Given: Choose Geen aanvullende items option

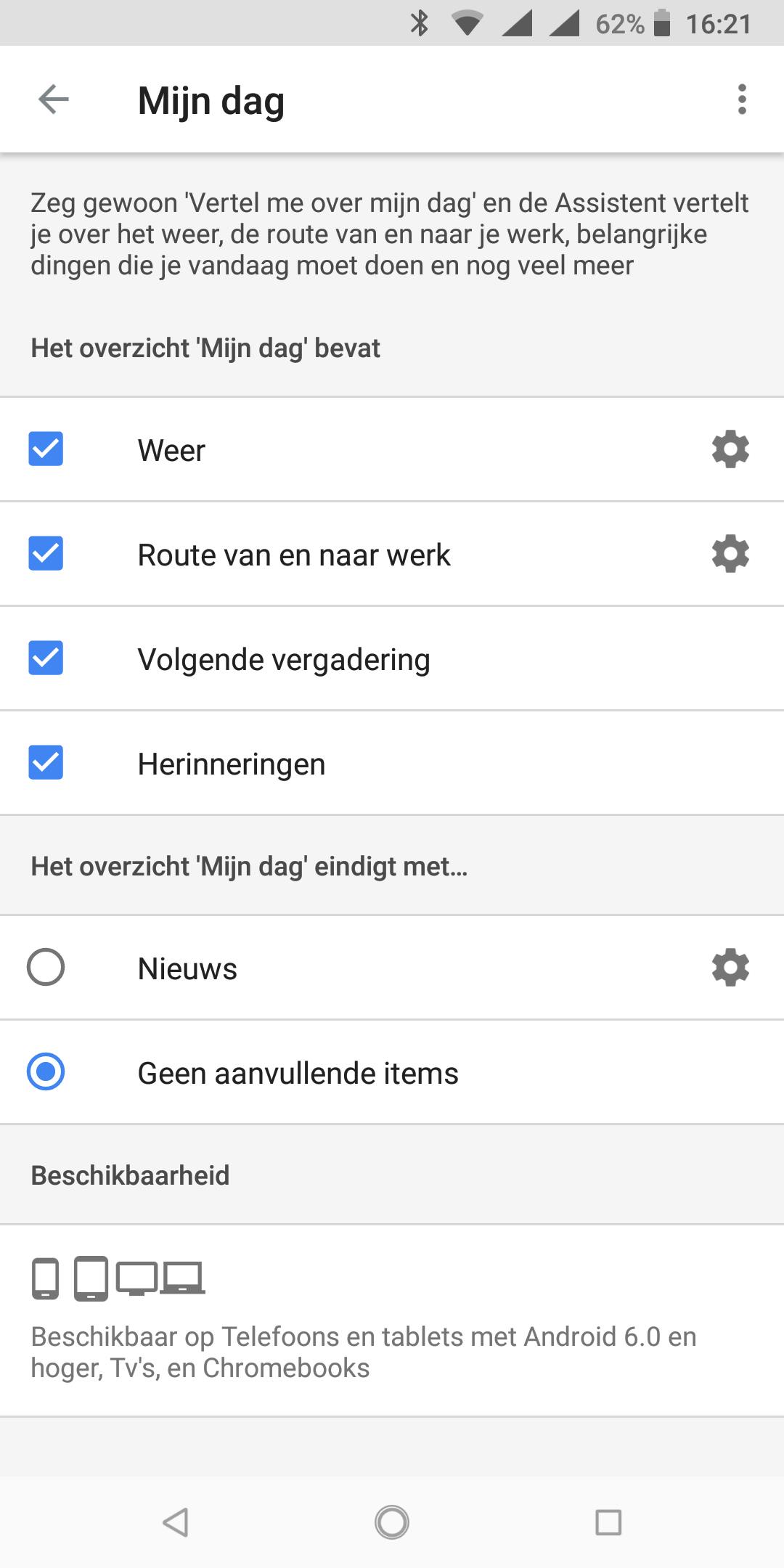Looking at the screenshot, I should (x=46, y=1072).
